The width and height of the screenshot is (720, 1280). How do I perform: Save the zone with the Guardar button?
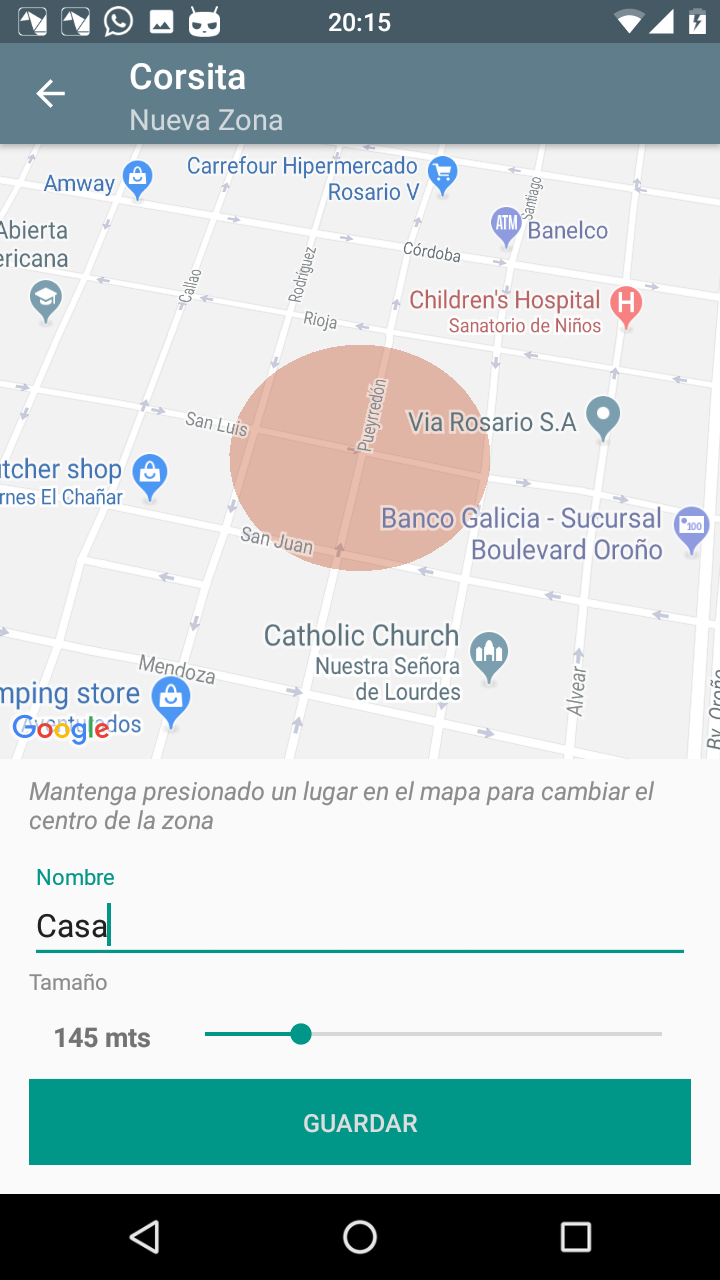tap(360, 1122)
